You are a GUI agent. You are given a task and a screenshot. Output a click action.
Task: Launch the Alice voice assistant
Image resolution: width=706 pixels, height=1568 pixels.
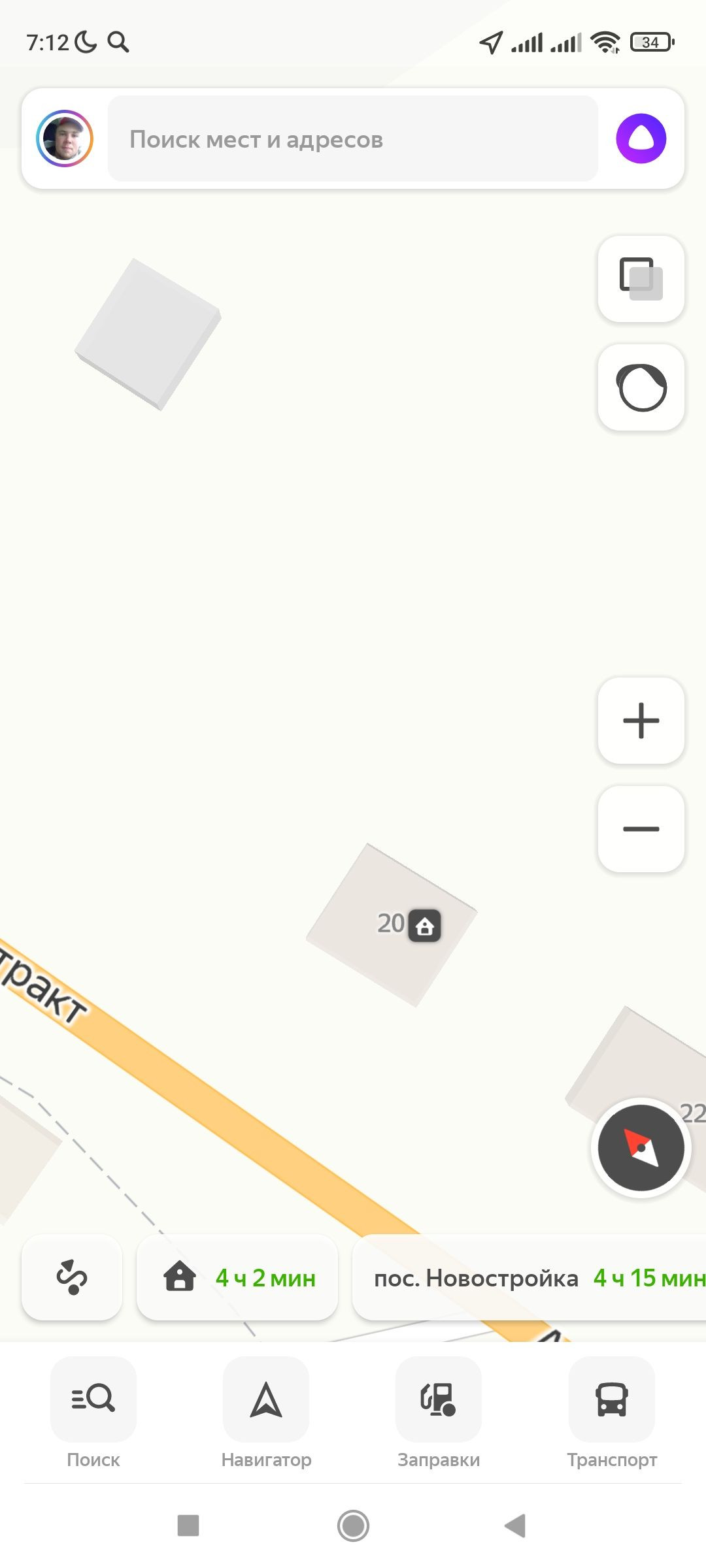click(x=641, y=139)
